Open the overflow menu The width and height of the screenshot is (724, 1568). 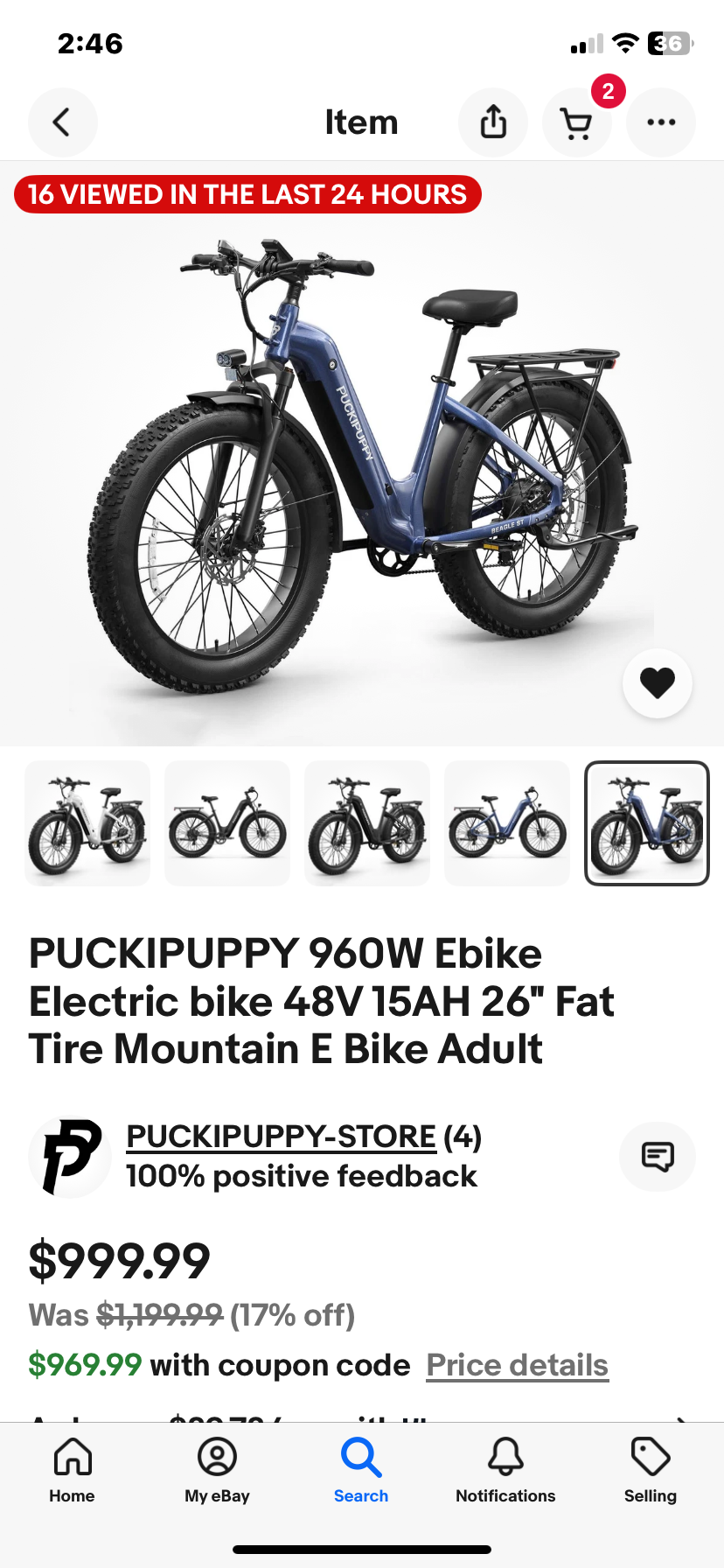(x=661, y=122)
